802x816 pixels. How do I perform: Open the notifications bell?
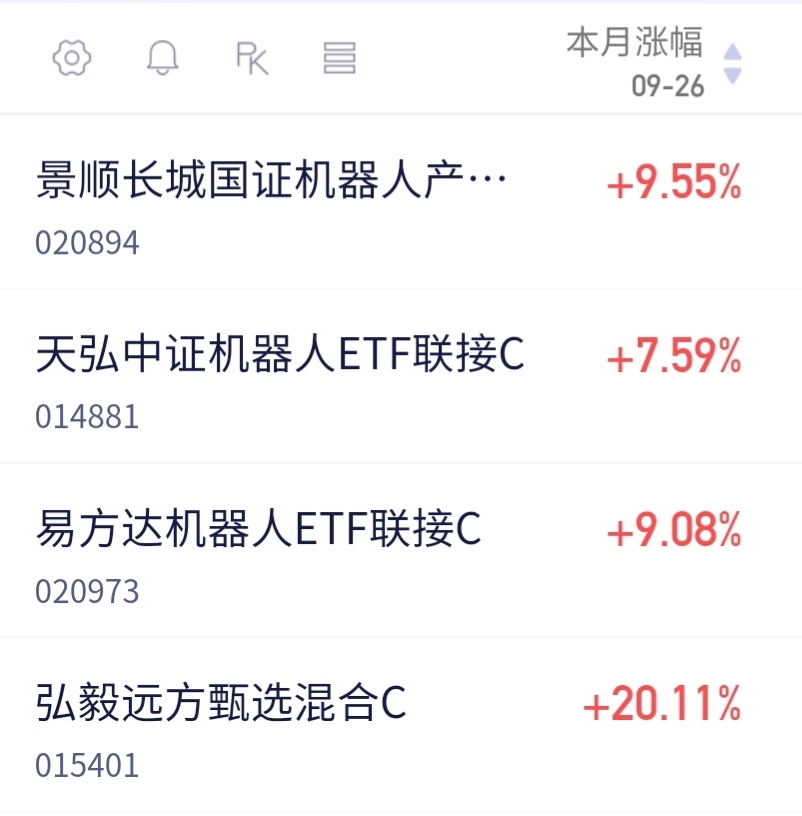(162, 58)
